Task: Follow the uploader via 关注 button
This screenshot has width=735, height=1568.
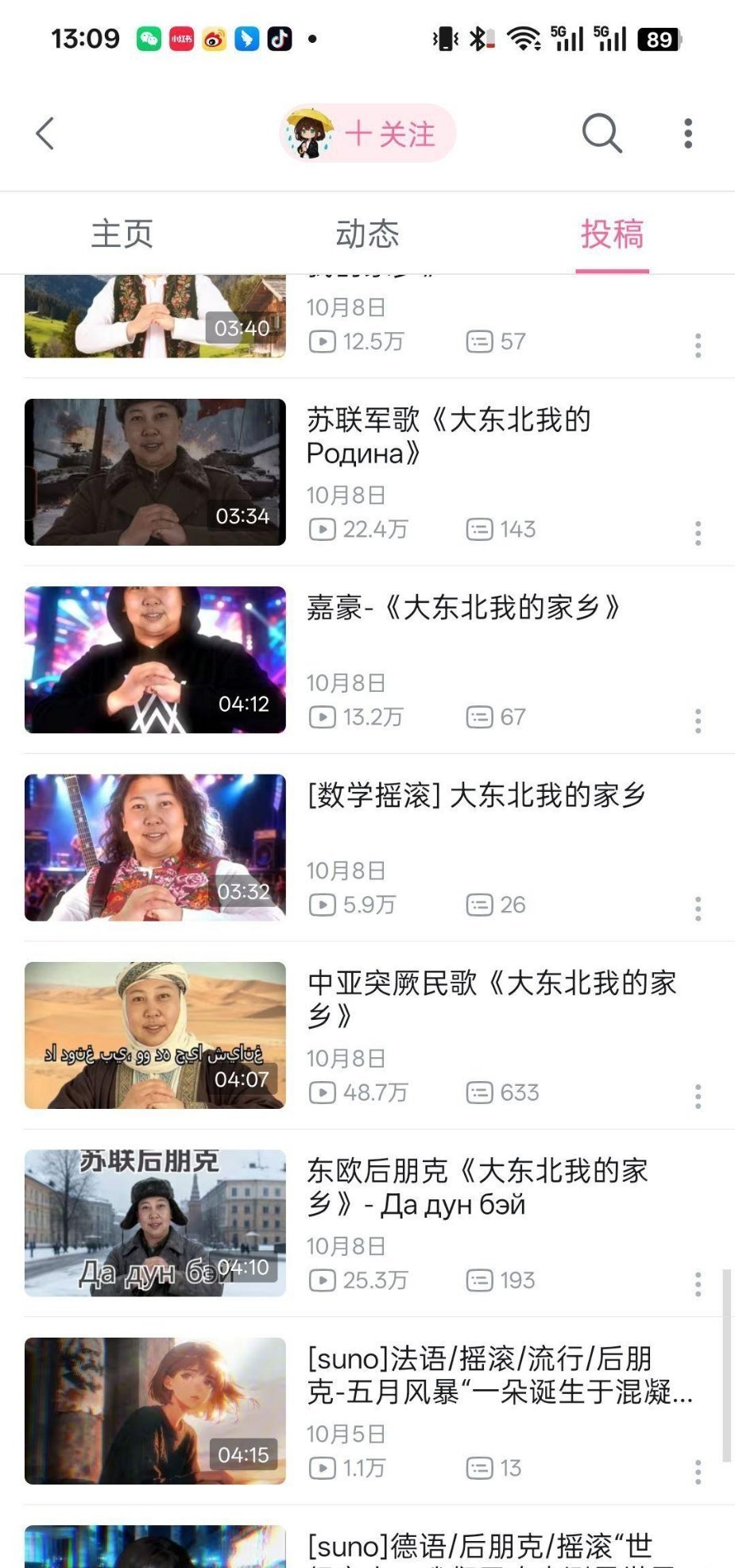Action: tap(389, 133)
